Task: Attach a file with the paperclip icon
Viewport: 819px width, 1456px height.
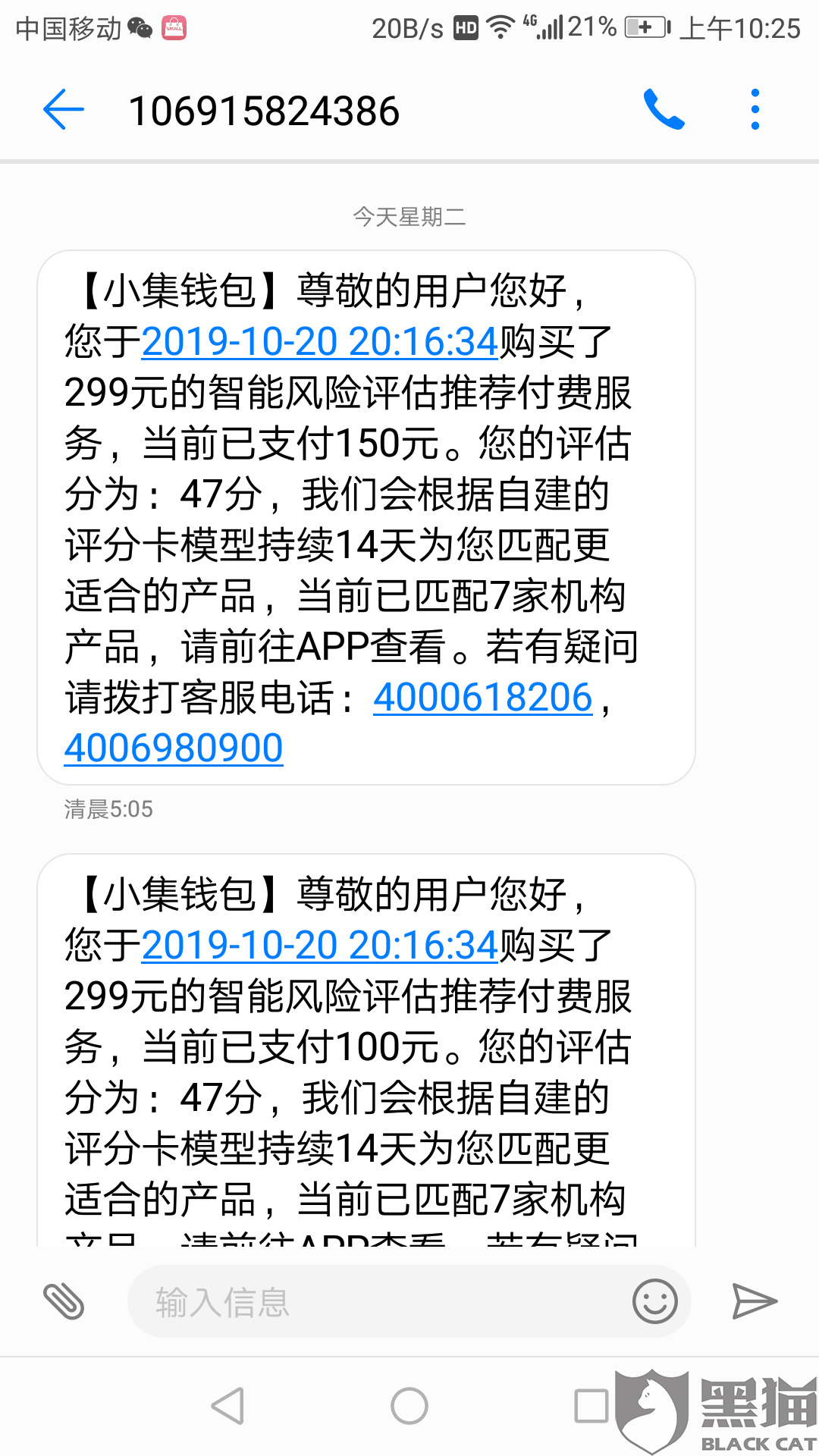Action: 64,1302
